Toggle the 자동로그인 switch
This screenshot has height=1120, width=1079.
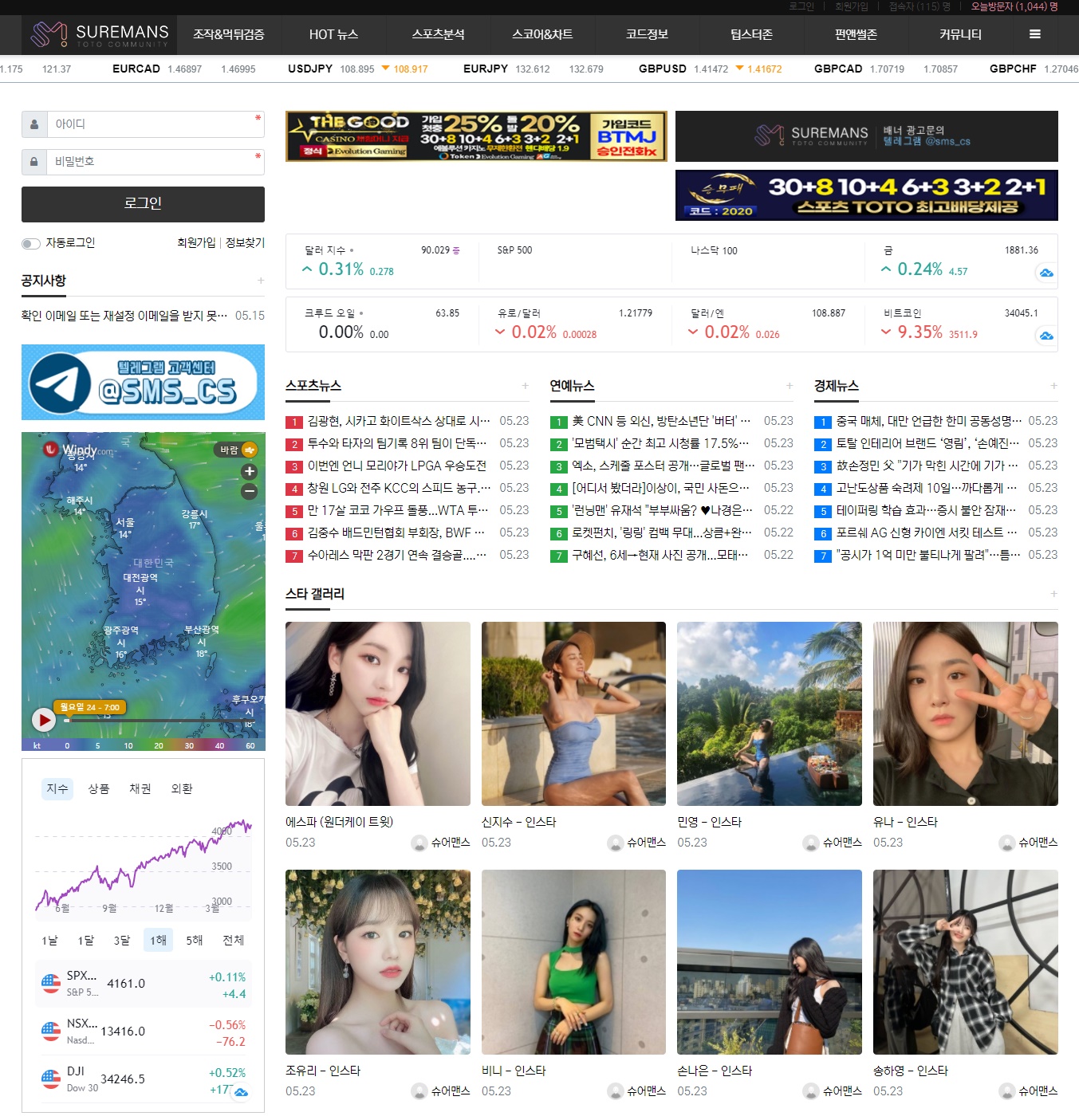[31, 243]
